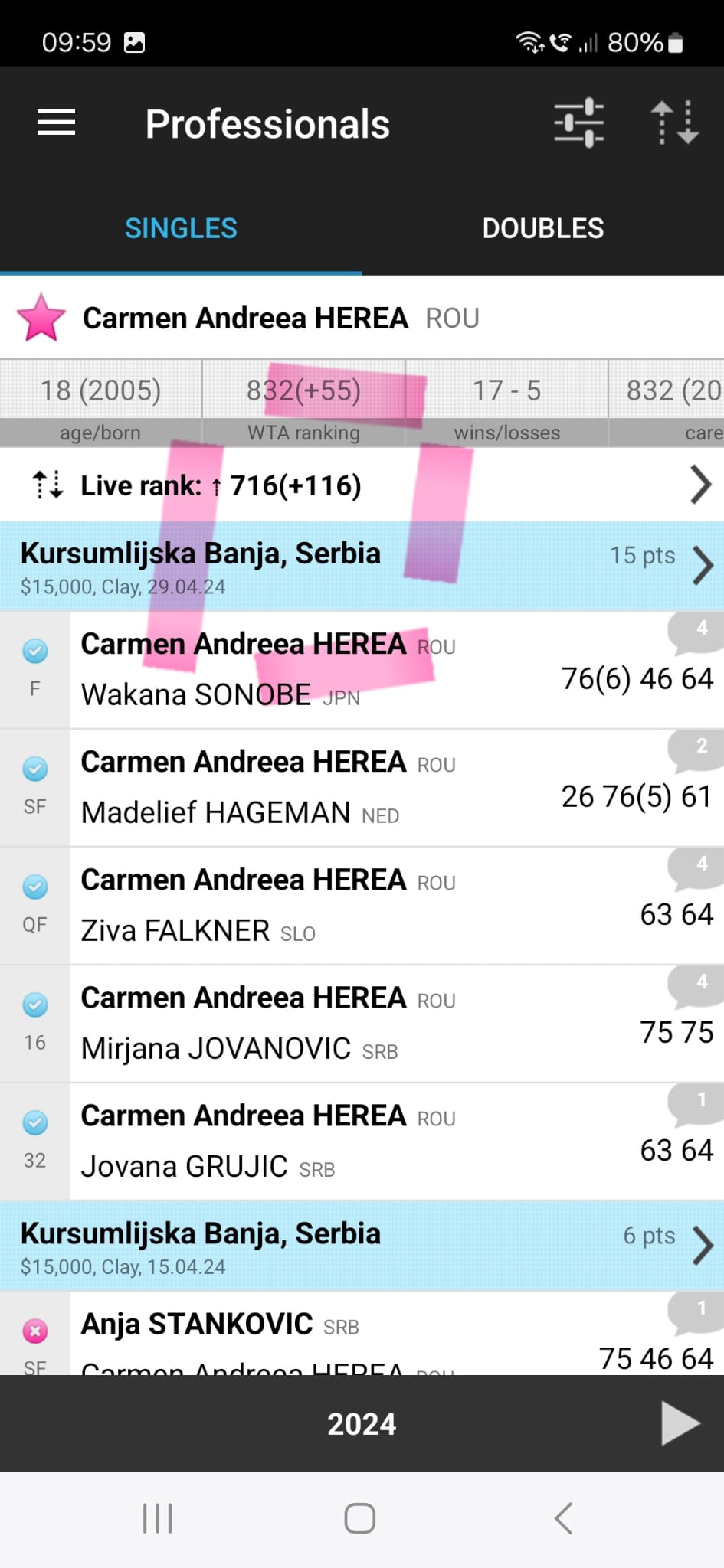The height and width of the screenshot is (1568, 724).
Task: Toggle the favorite star for Carmen Andreea Herea
Action: [x=41, y=318]
